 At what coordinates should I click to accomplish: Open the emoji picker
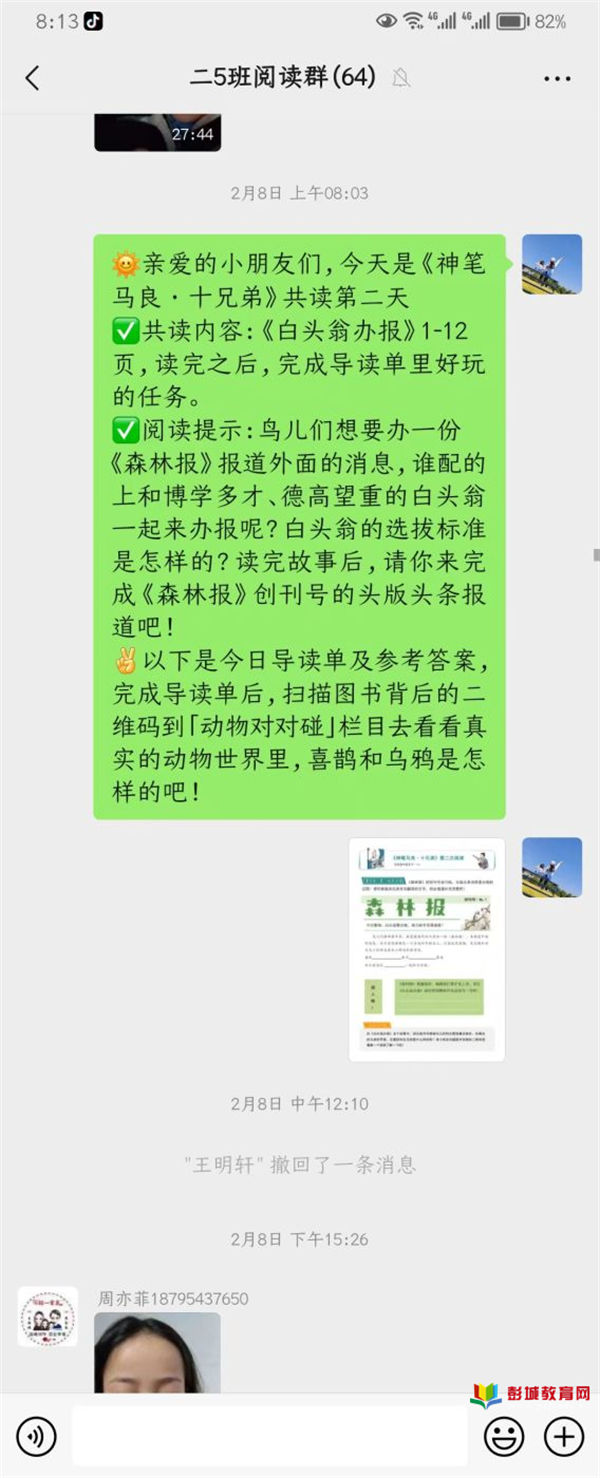click(x=504, y=1437)
